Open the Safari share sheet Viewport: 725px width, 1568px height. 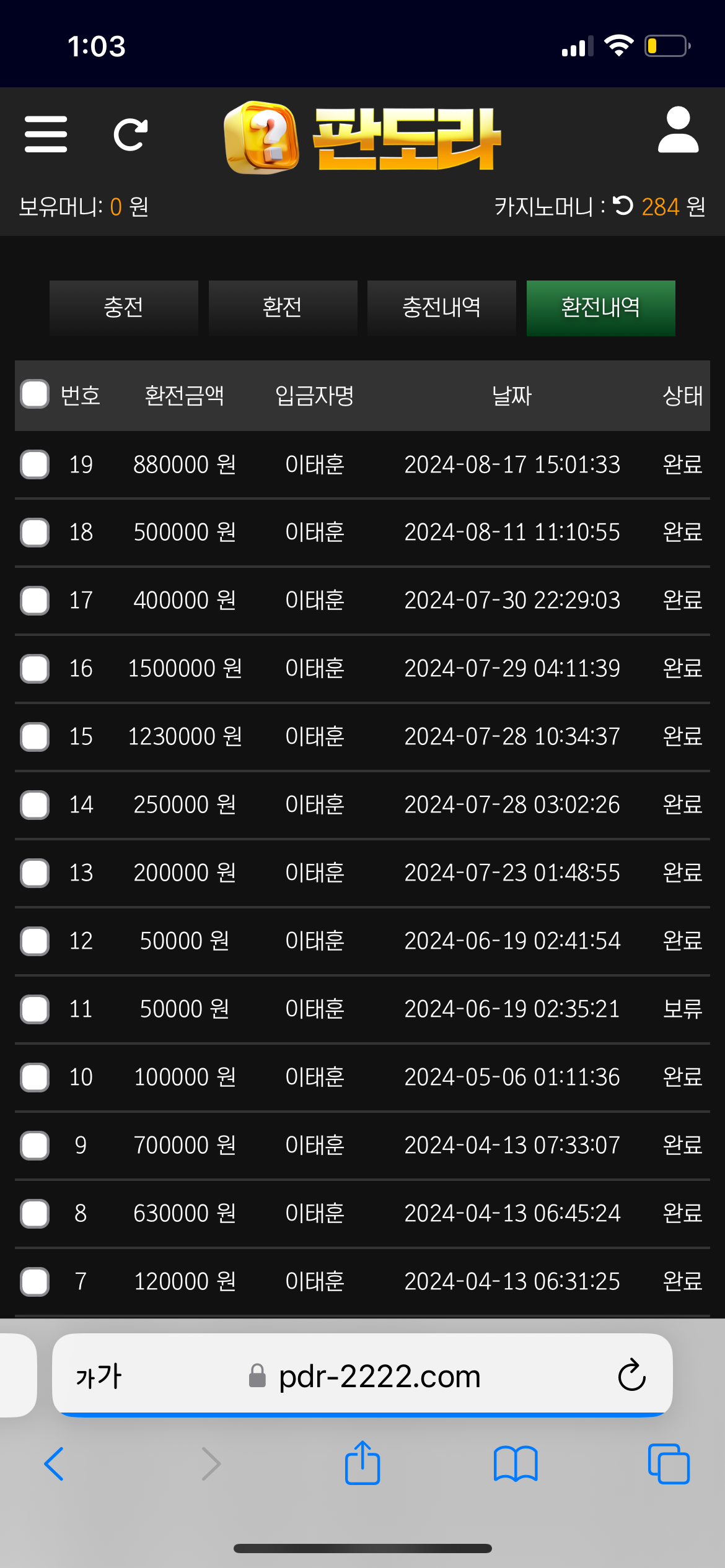(362, 1463)
